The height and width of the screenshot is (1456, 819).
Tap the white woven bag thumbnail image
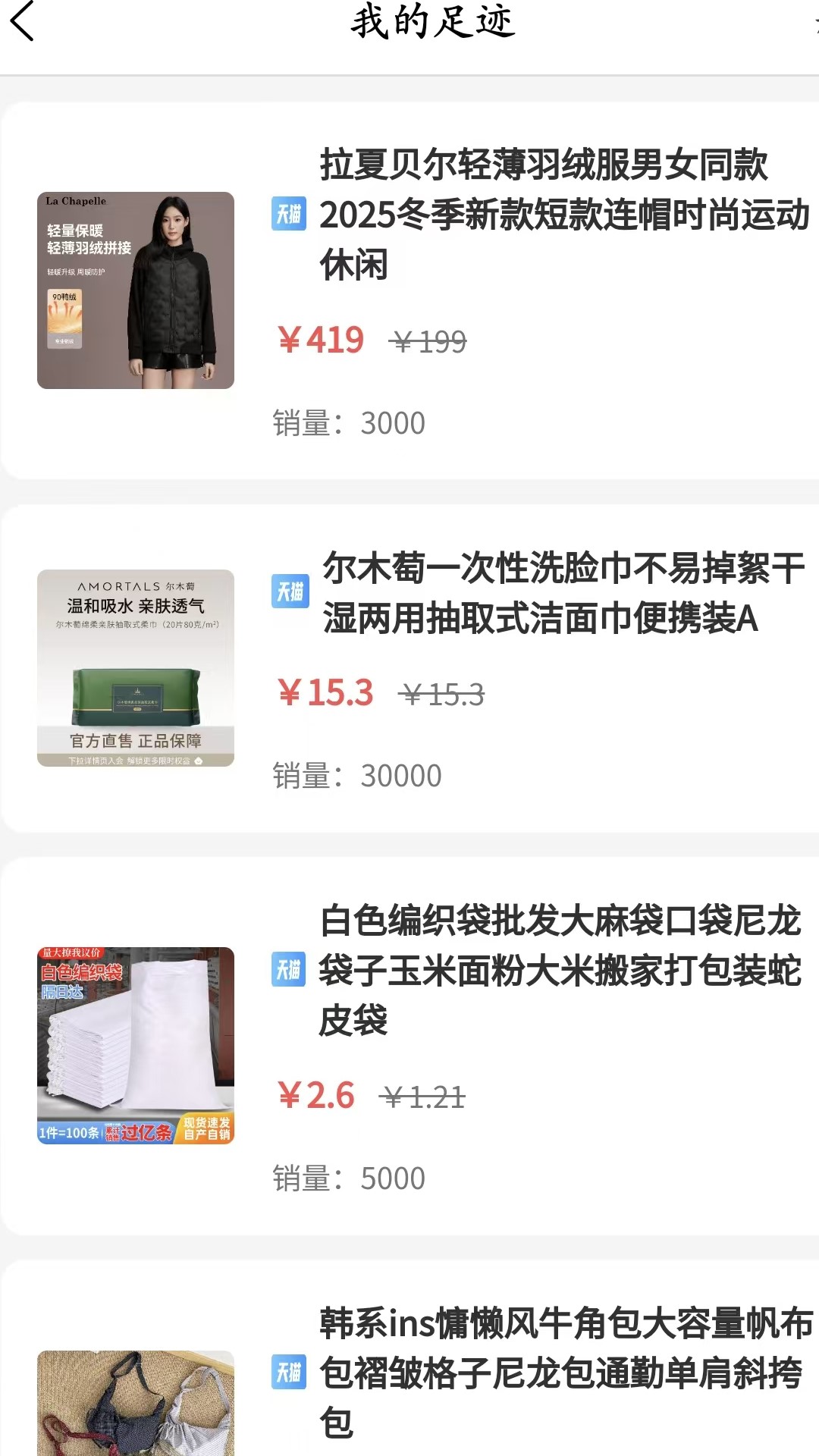pos(136,1045)
